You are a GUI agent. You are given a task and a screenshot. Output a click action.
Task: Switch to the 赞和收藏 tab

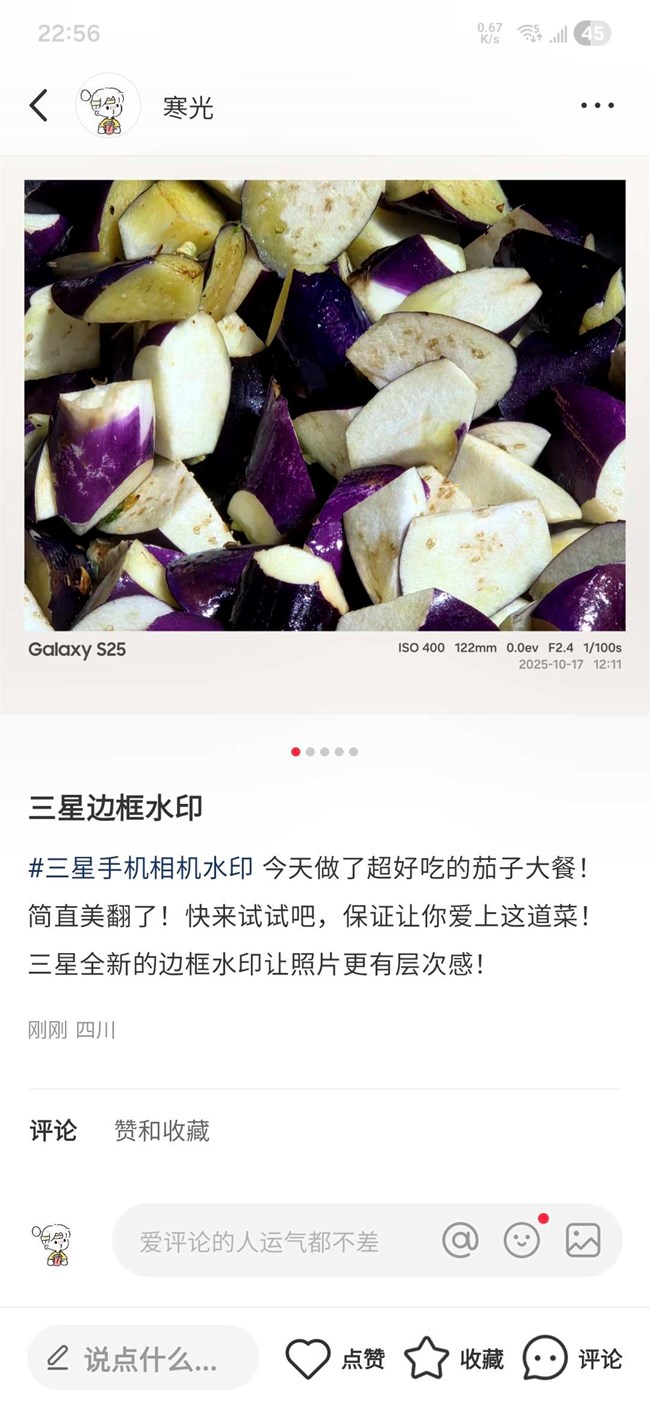pos(162,1131)
